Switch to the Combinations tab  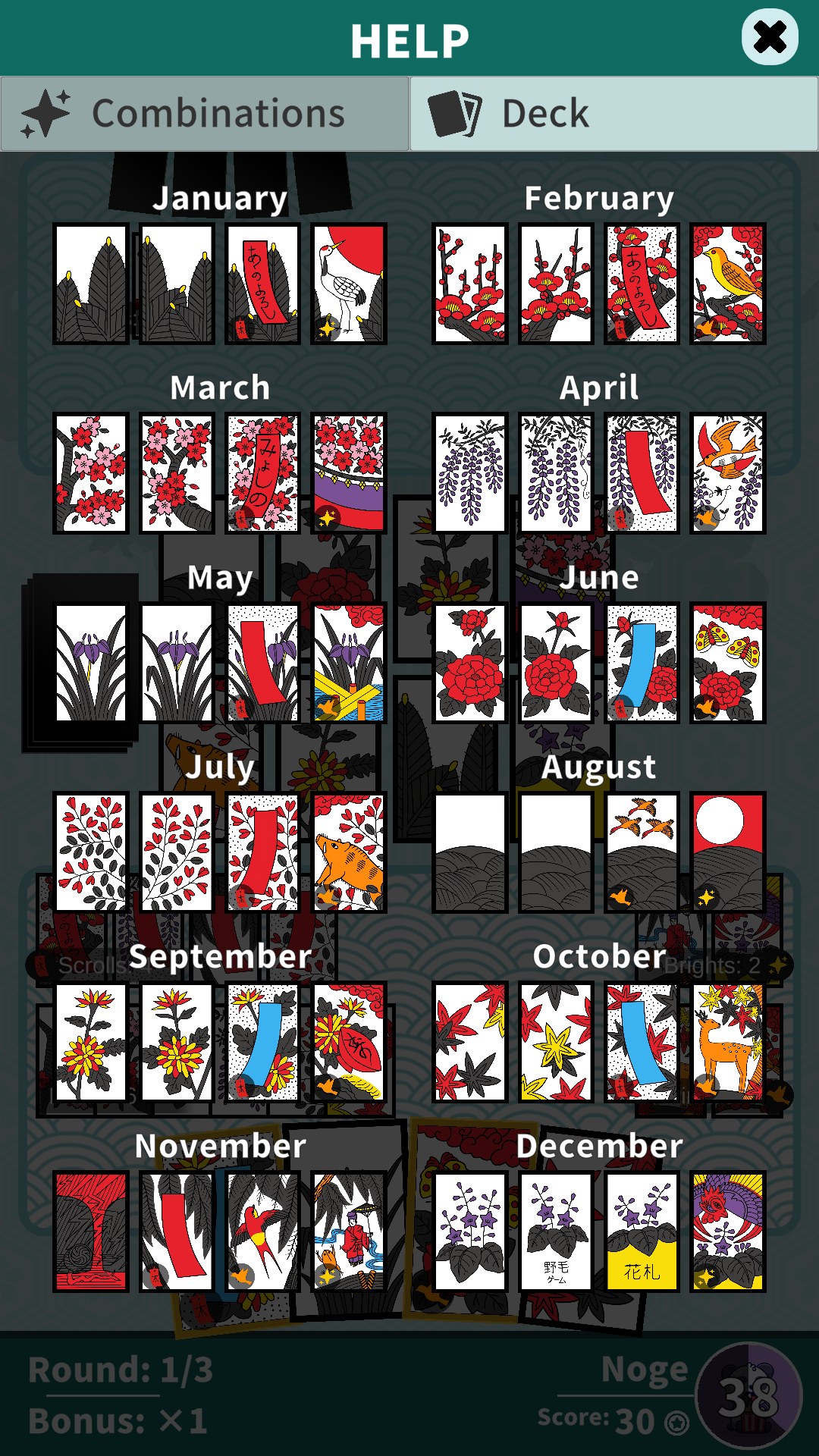pos(205,114)
